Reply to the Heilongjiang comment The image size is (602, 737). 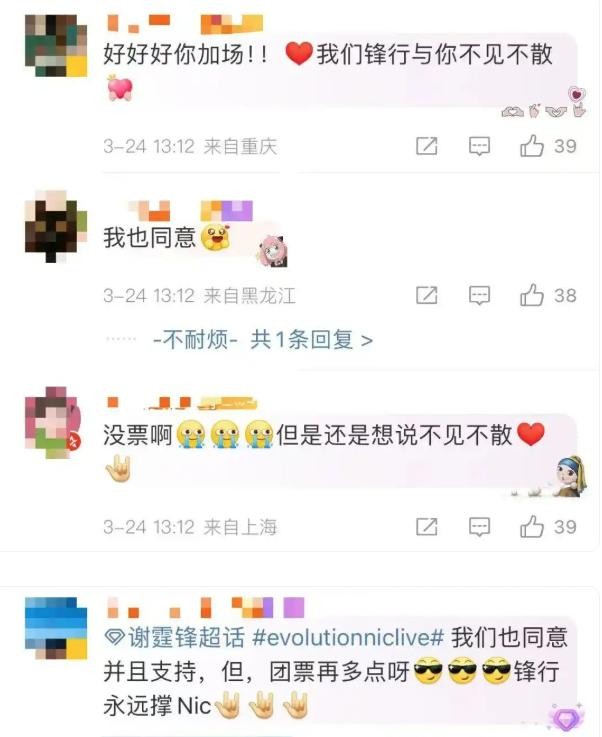point(479,295)
